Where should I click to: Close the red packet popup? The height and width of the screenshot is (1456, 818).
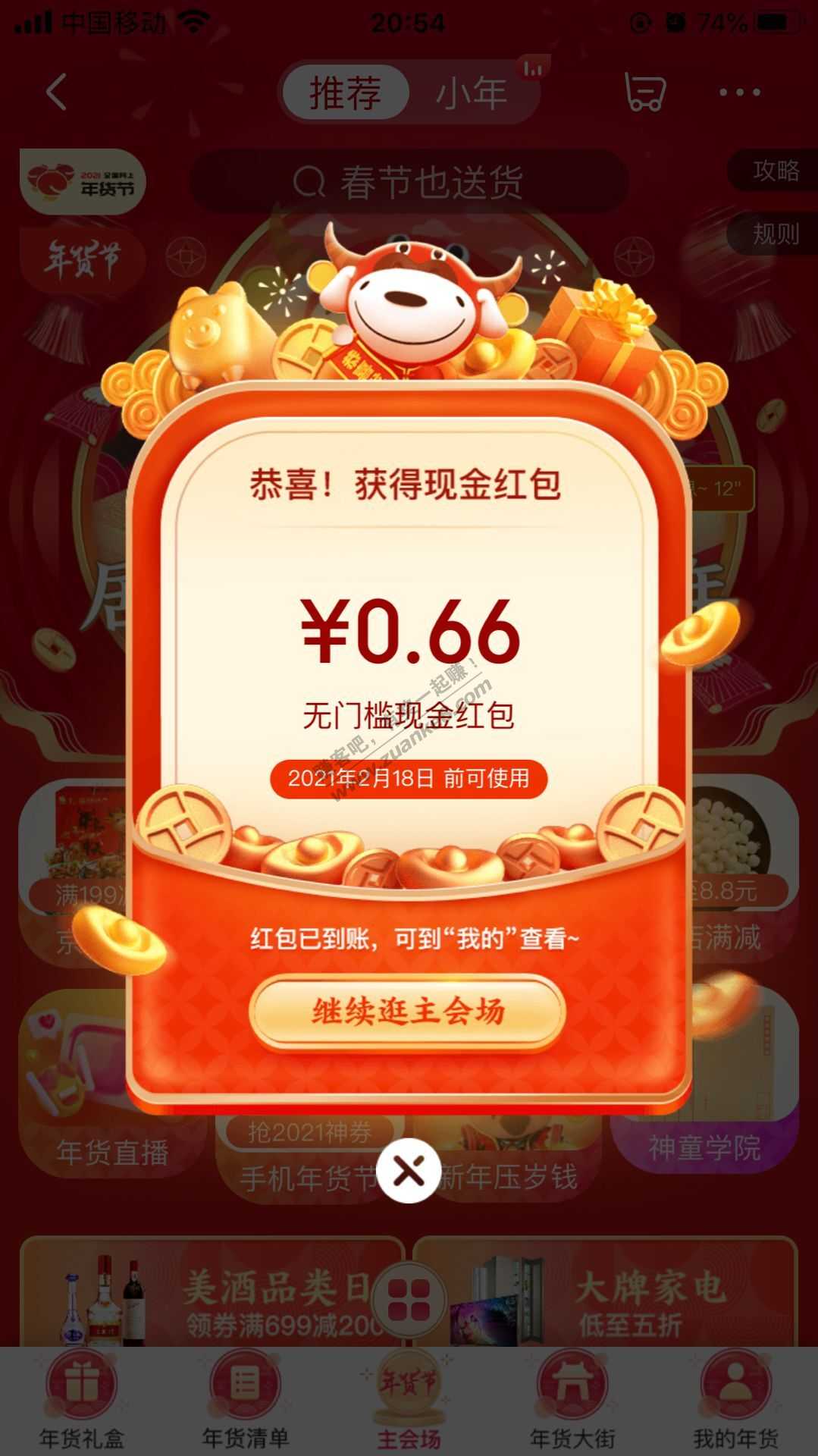(x=409, y=1171)
